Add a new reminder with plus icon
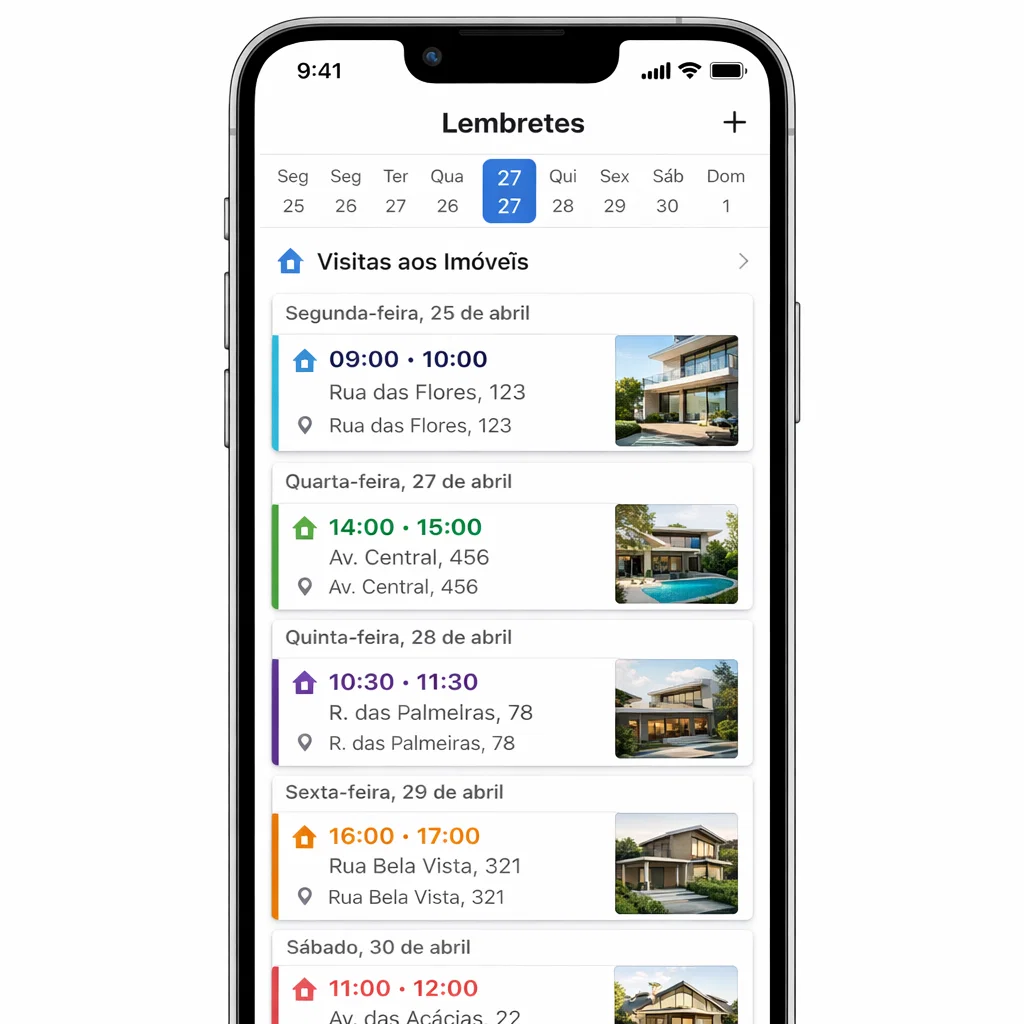 734,122
